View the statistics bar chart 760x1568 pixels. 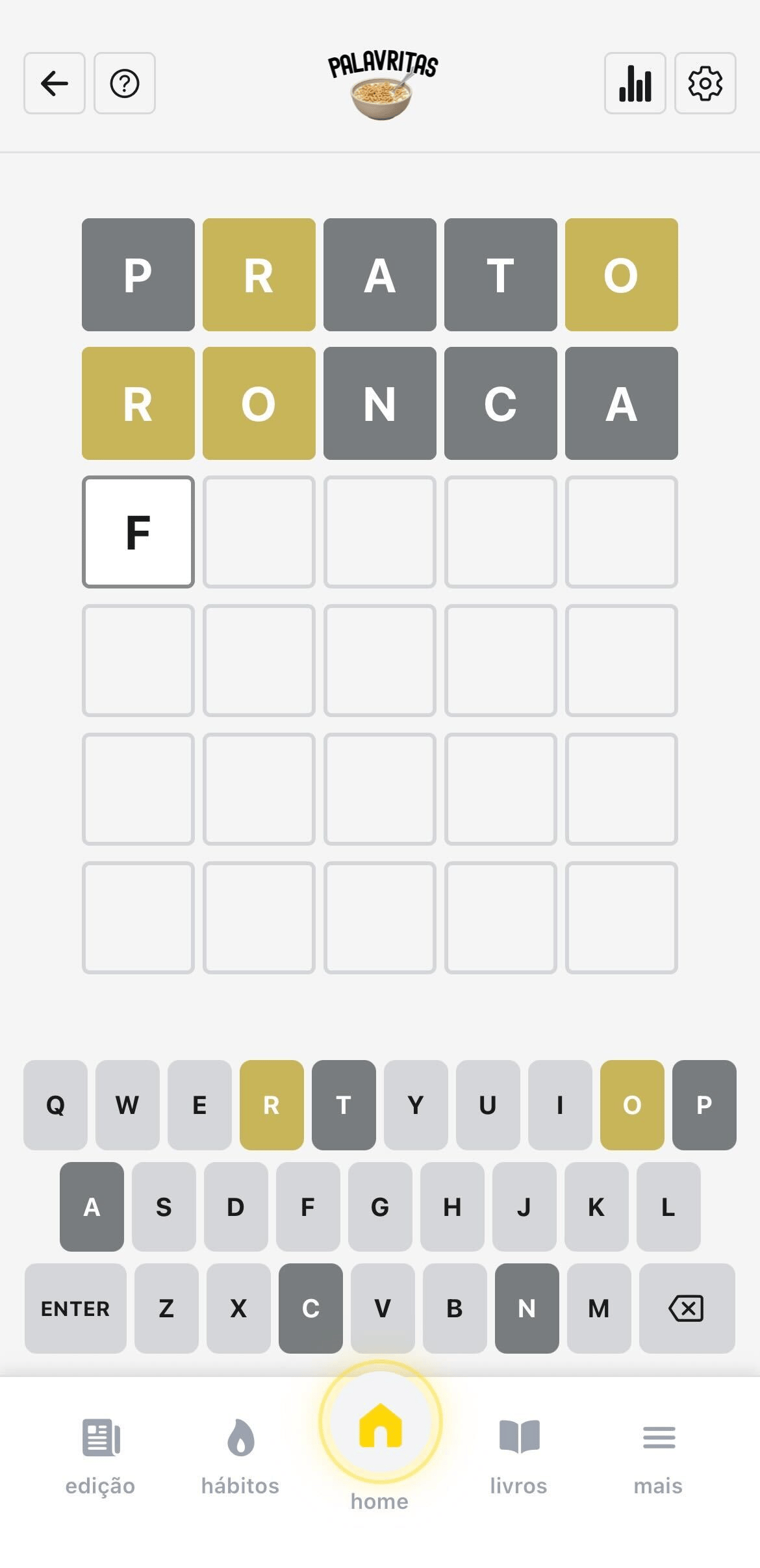tap(635, 83)
